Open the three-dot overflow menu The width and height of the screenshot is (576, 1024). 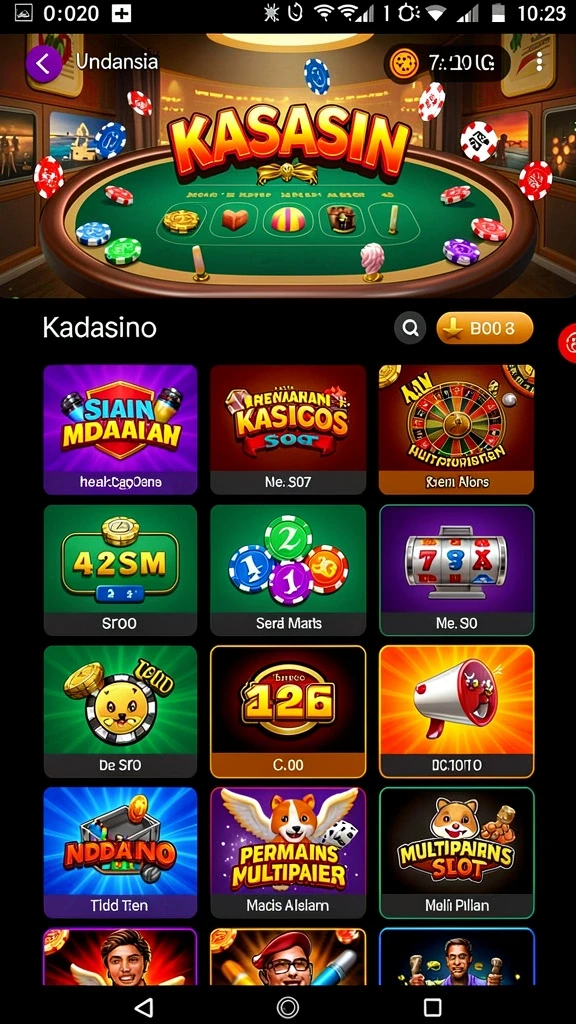pos(539,63)
